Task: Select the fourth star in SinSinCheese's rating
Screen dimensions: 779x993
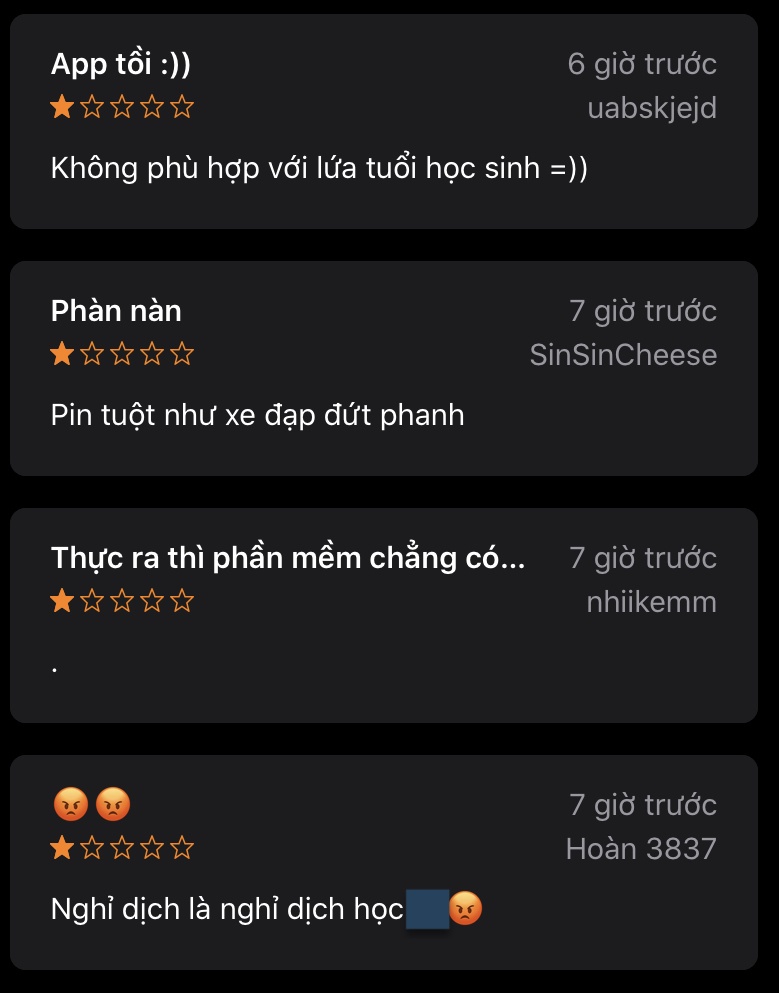Action: pos(153,353)
